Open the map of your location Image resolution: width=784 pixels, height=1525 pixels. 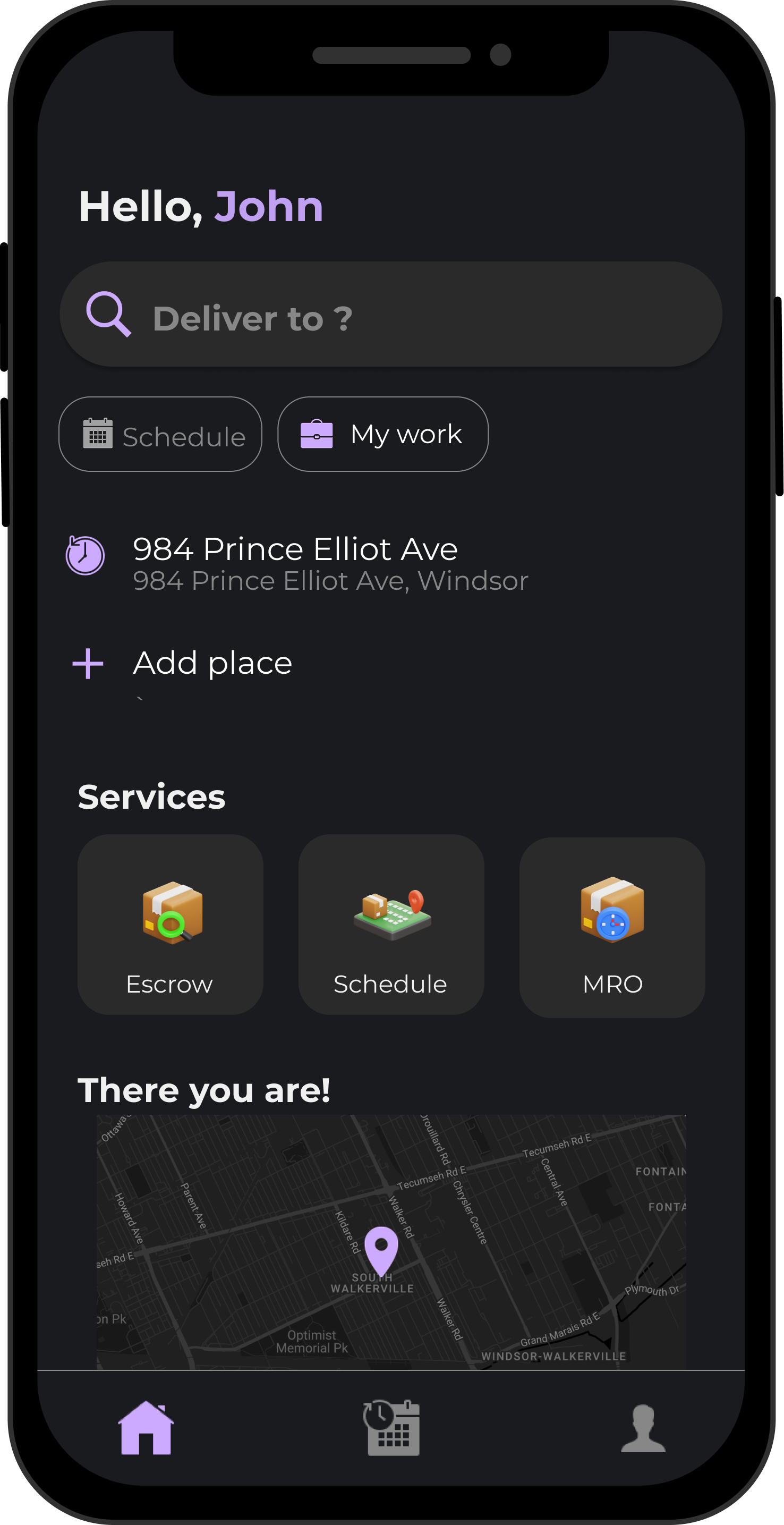pos(391,1241)
